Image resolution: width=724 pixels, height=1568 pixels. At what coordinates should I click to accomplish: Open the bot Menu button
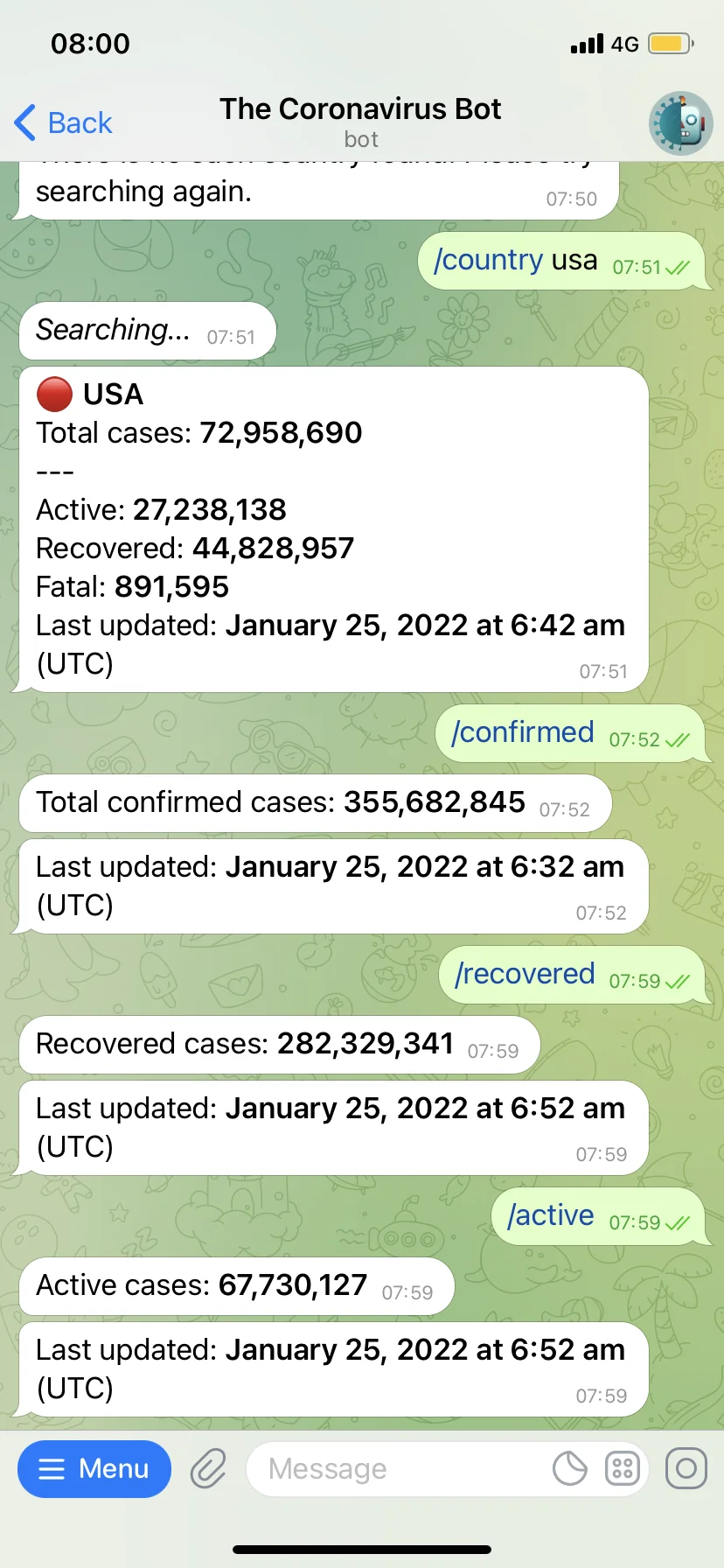click(x=94, y=1468)
